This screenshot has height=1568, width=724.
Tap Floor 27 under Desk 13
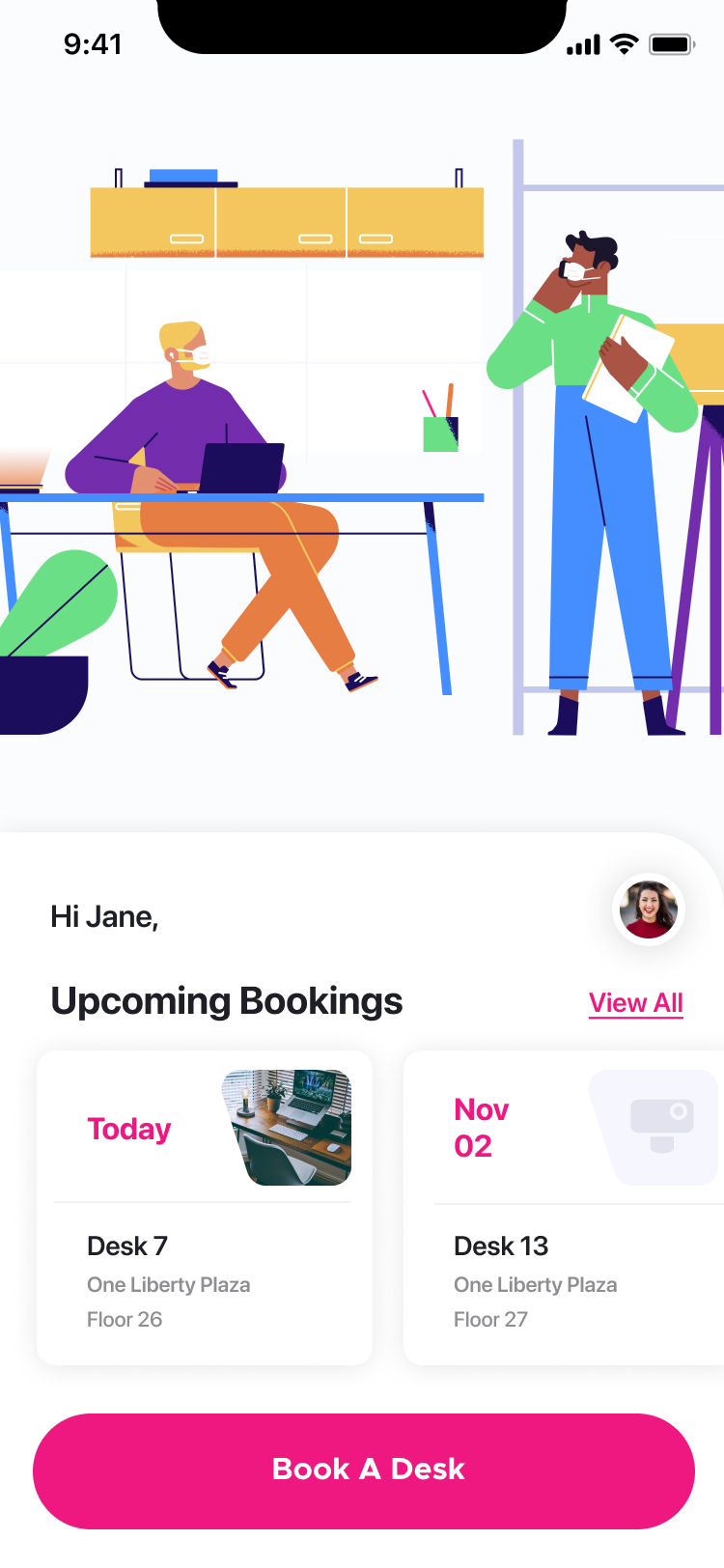coord(491,1319)
